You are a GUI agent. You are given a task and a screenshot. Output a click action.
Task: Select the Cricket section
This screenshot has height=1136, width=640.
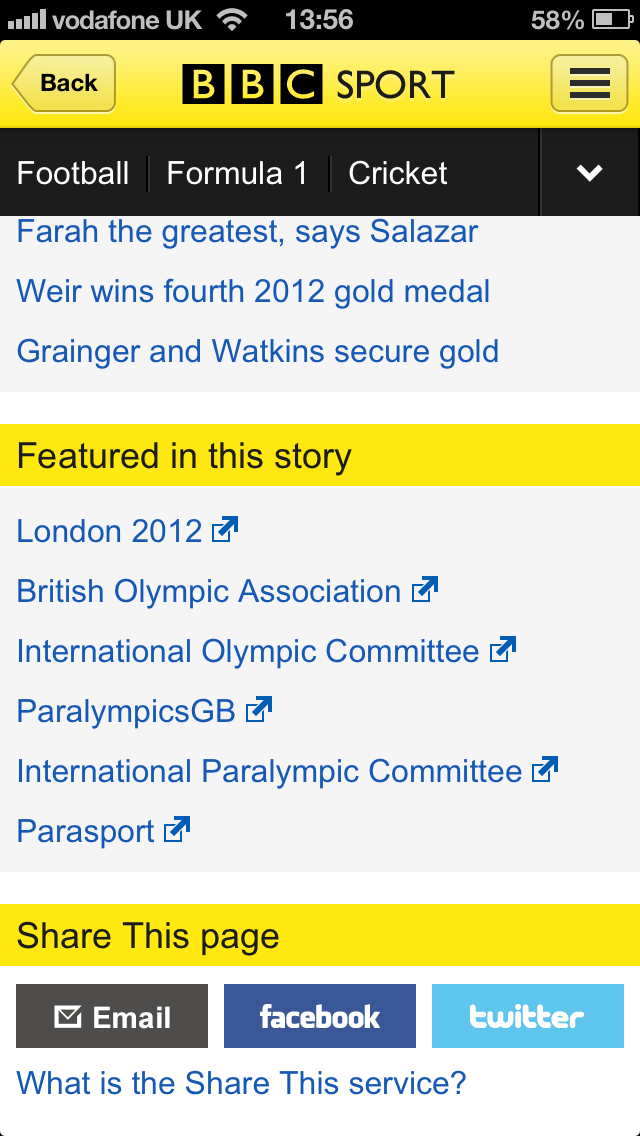(x=398, y=174)
